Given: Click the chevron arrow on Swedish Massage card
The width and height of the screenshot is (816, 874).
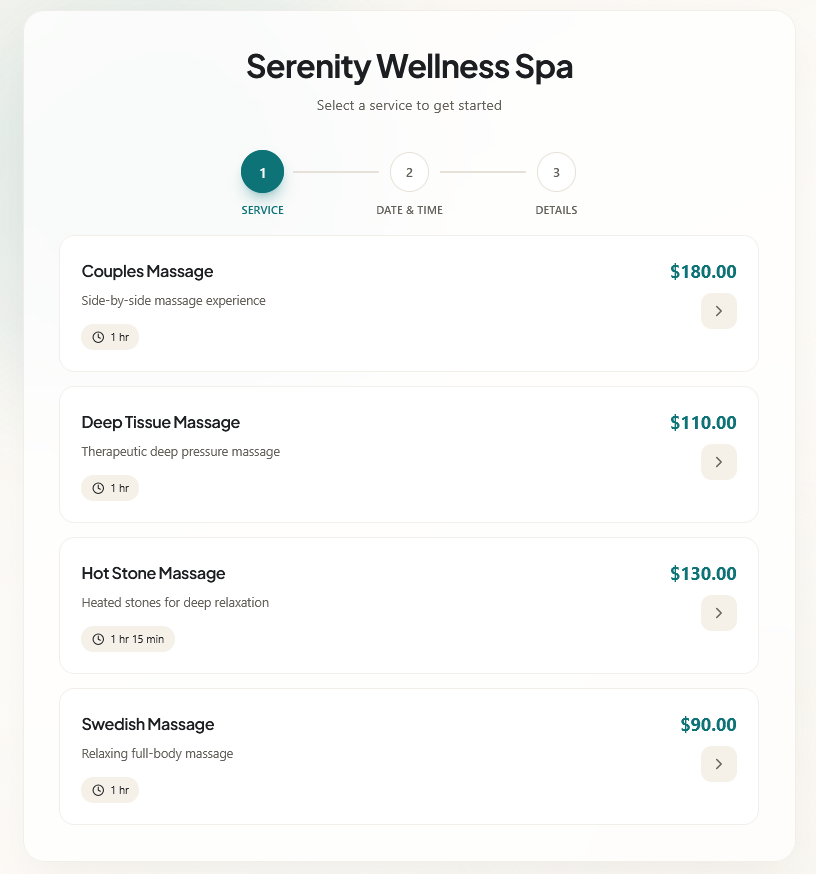Looking at the screenshot, I should tap(718, 764).
